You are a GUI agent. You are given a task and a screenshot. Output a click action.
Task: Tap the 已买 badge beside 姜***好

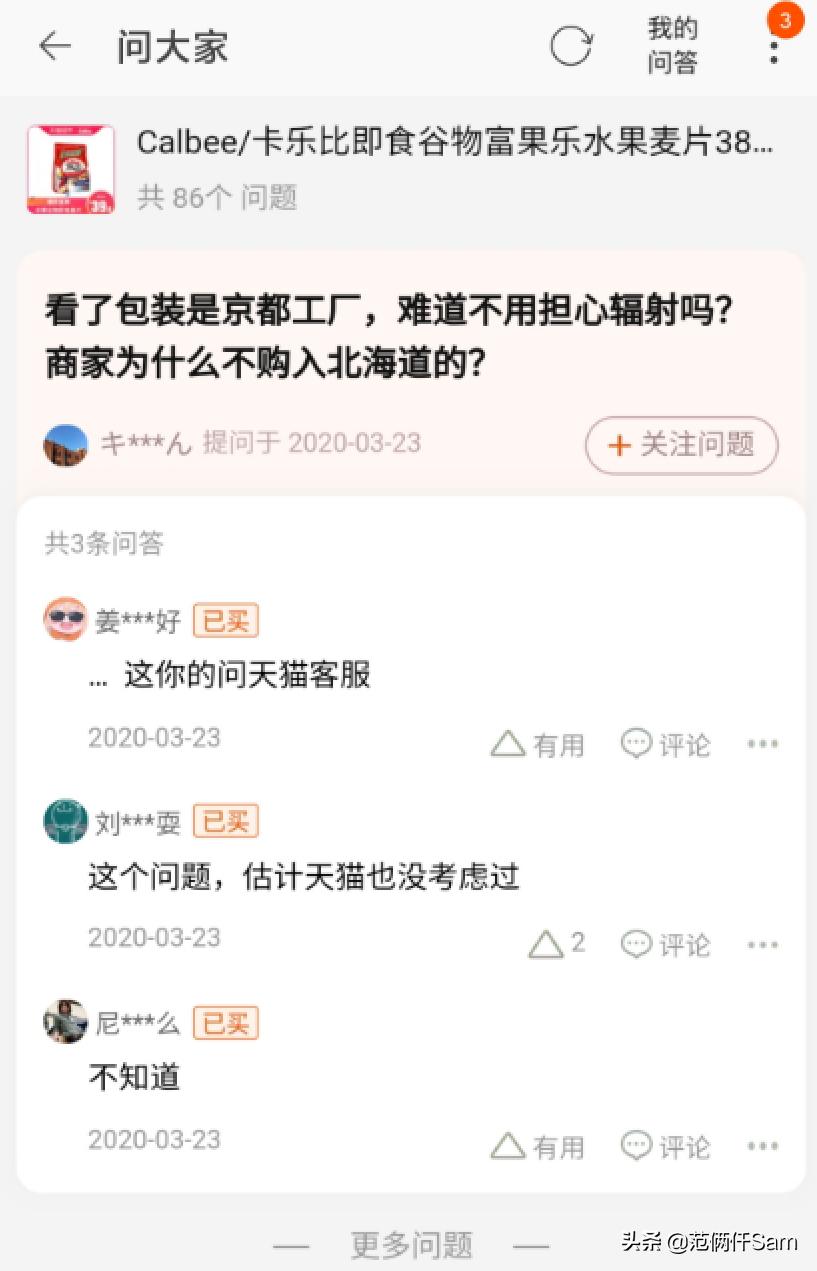click(225, 620)
